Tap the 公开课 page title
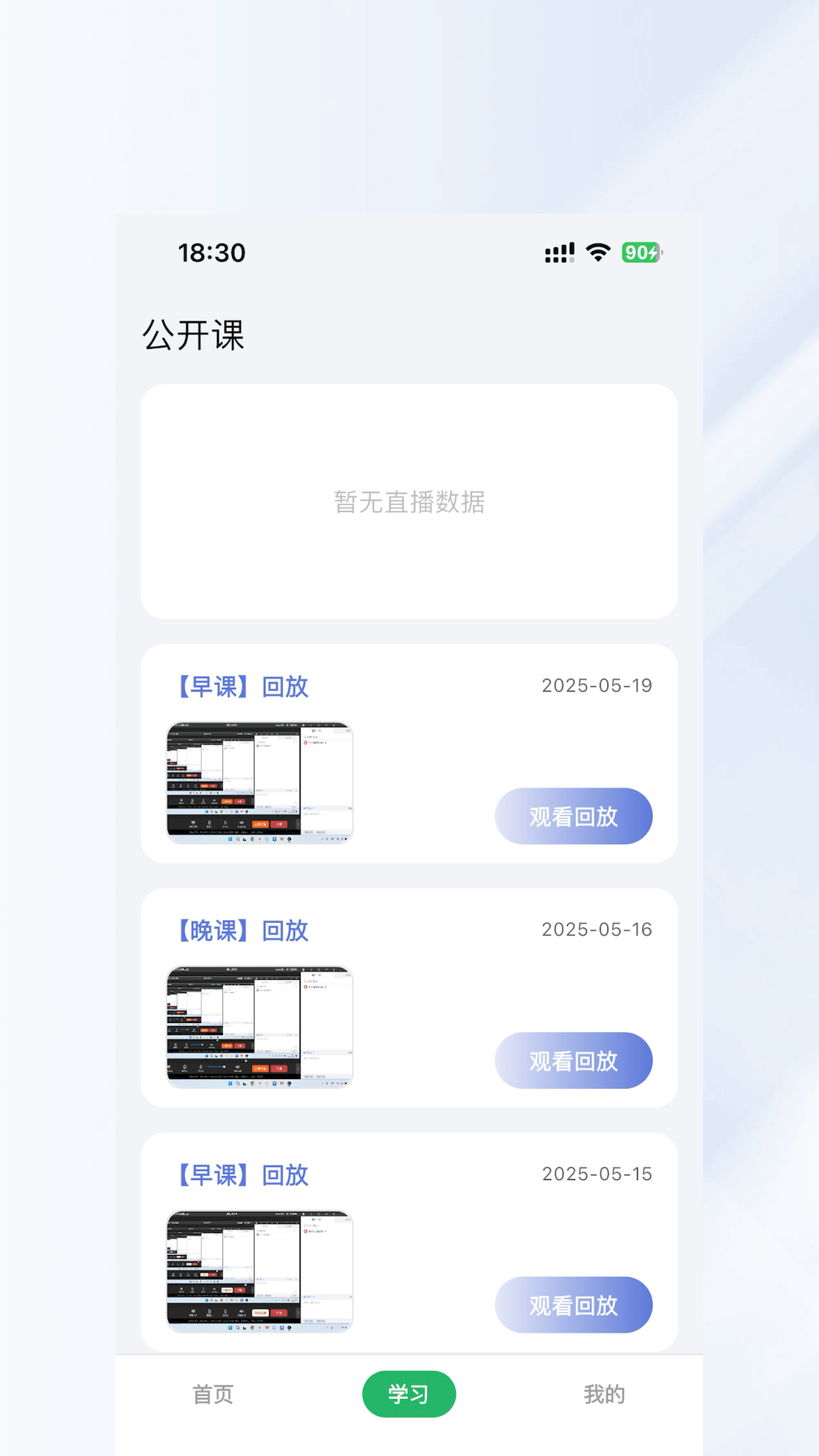The image size is (819, 1456). pos(195,334)
